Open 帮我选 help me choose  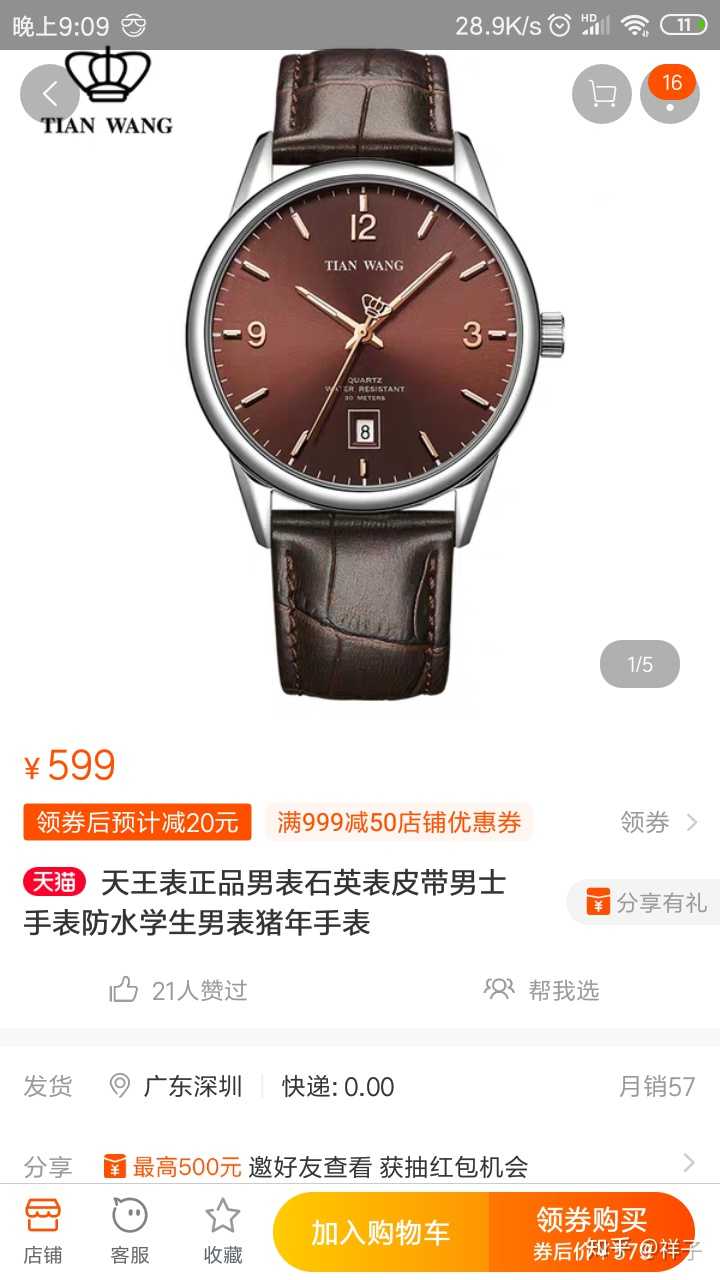pyautogui.click(x=541, y=990)
